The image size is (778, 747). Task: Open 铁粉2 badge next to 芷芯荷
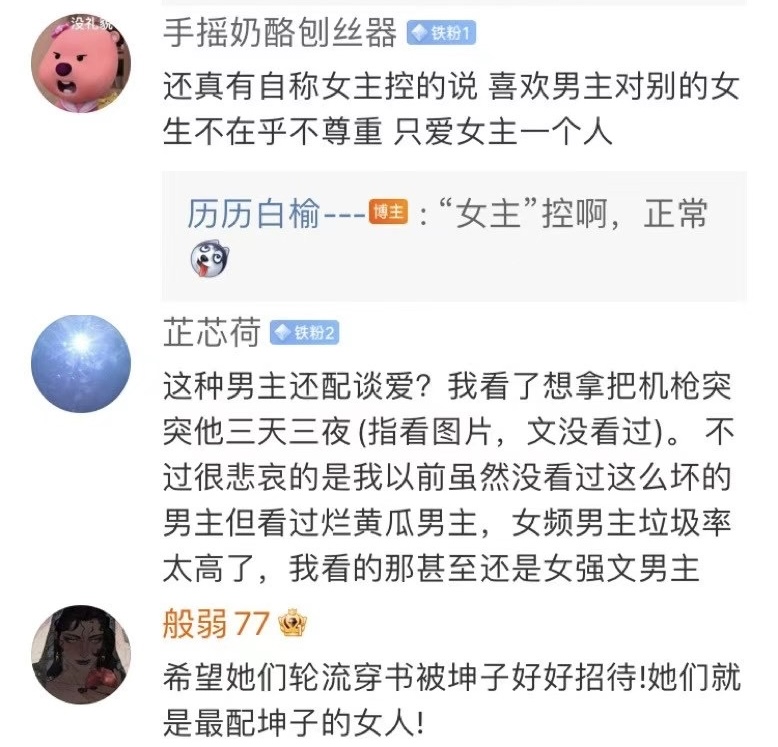pyautogui.click(x=306, y=333)
